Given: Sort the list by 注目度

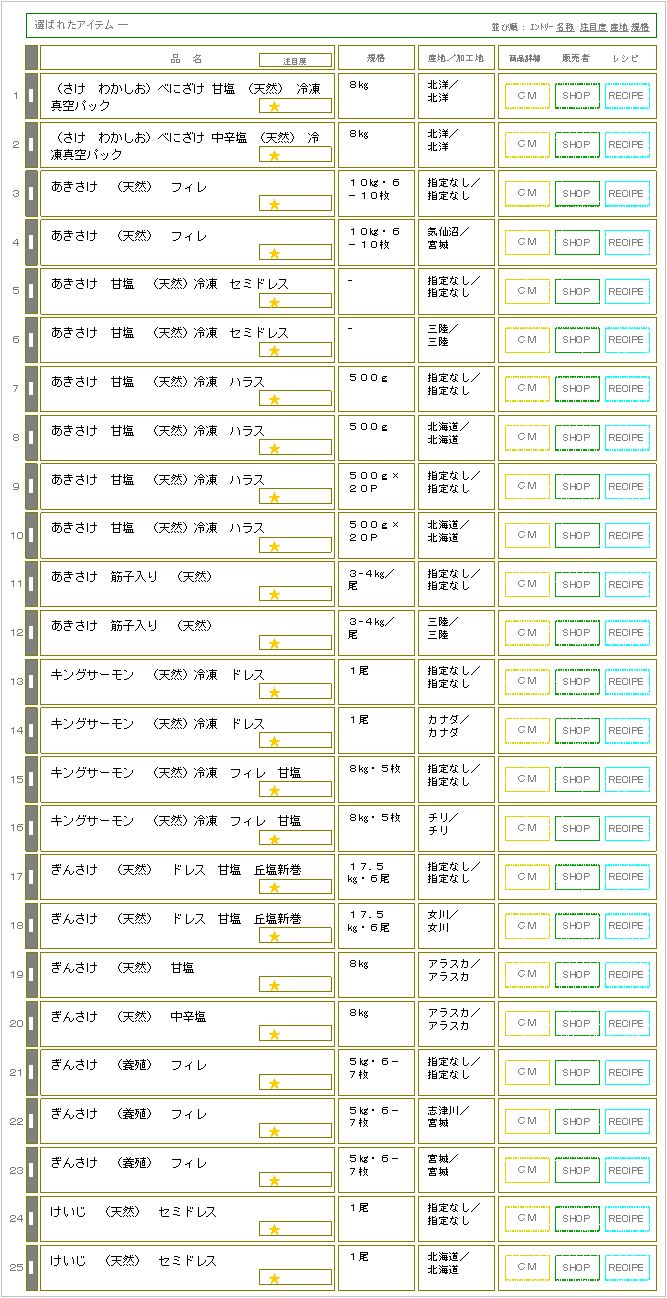Looking at the screenshot, I should 593,27.
